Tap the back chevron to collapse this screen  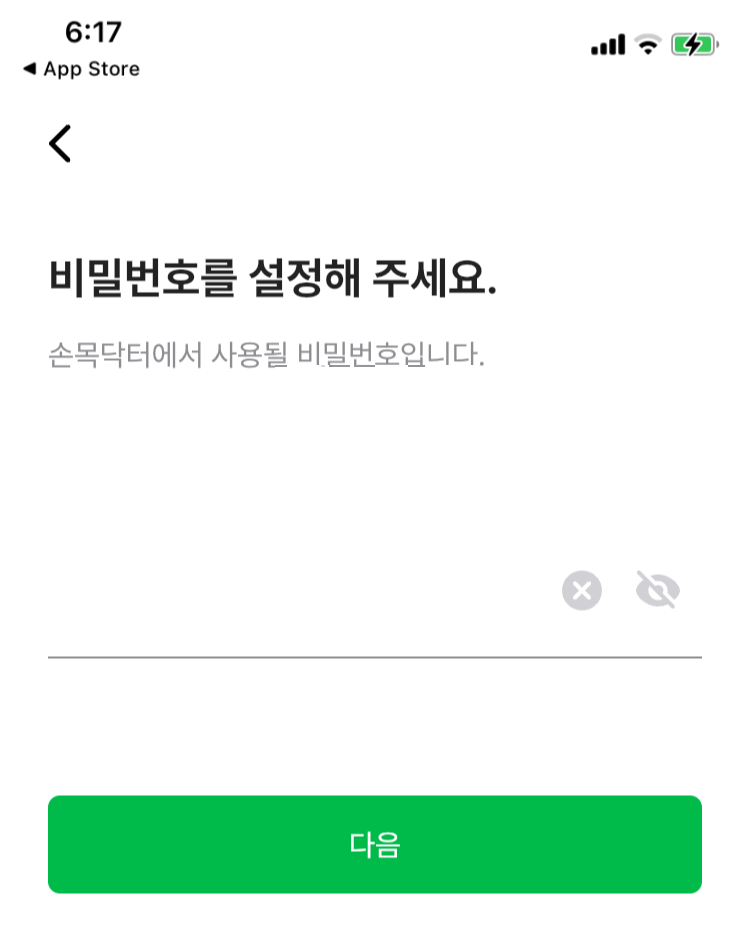(x=60, y=142)
